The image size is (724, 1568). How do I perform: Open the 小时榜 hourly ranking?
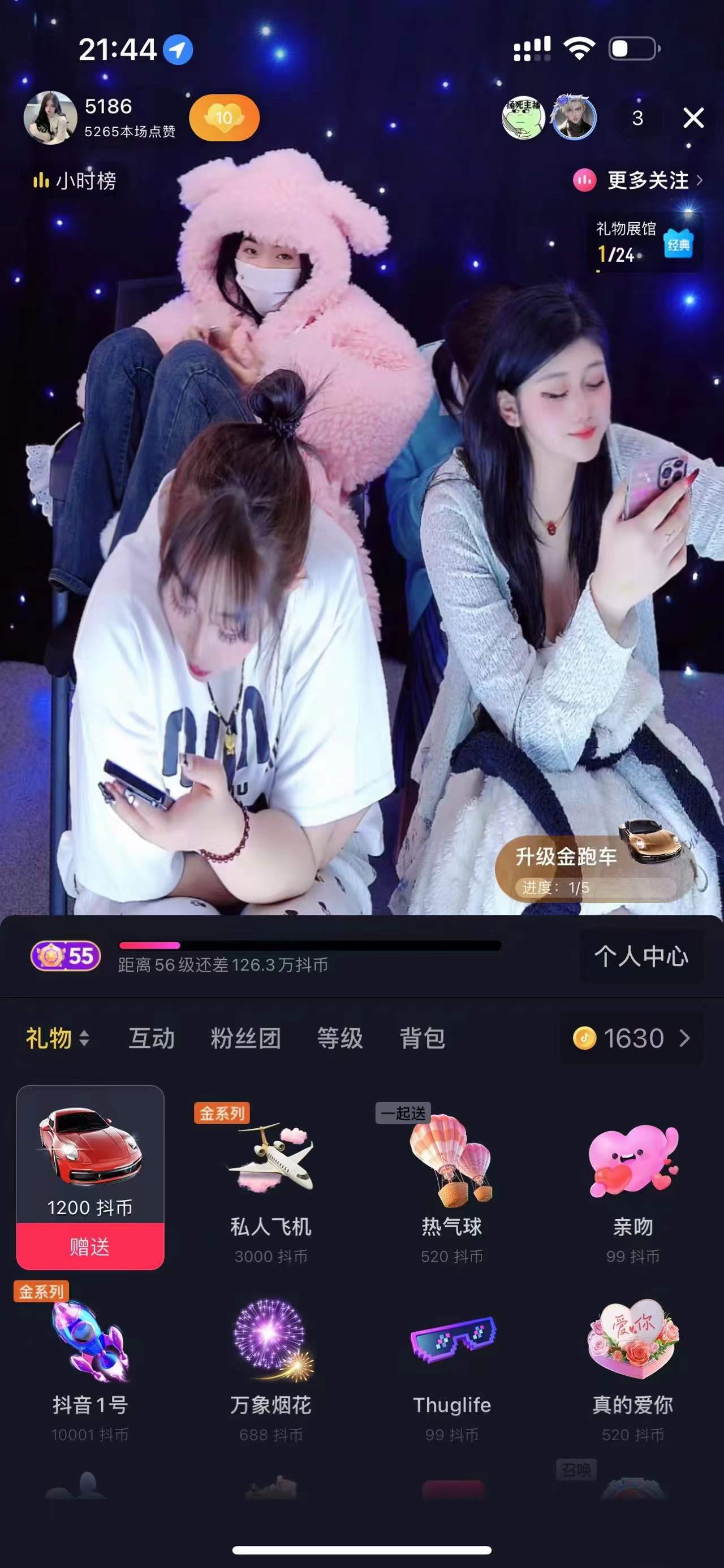75,181
